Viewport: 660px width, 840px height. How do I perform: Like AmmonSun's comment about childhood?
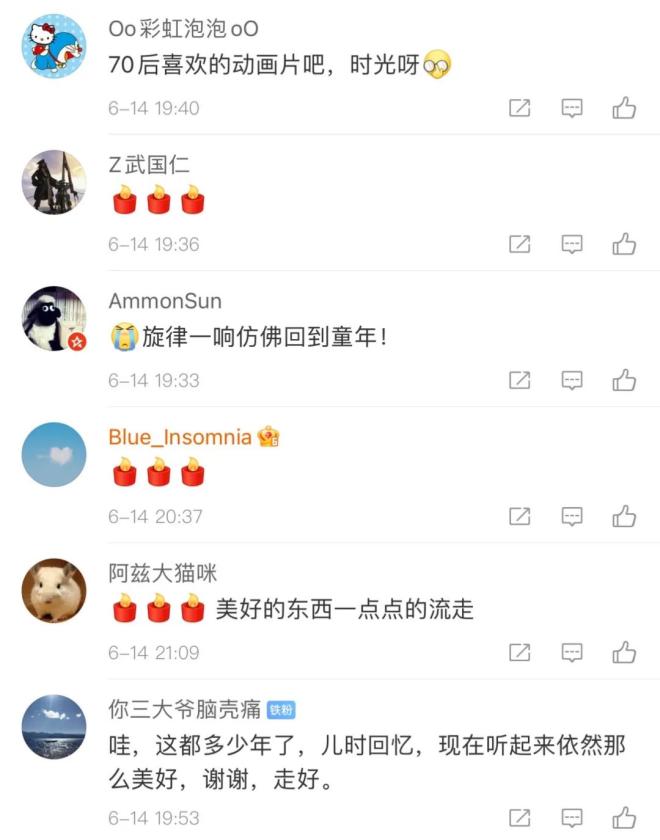[624, 380]
